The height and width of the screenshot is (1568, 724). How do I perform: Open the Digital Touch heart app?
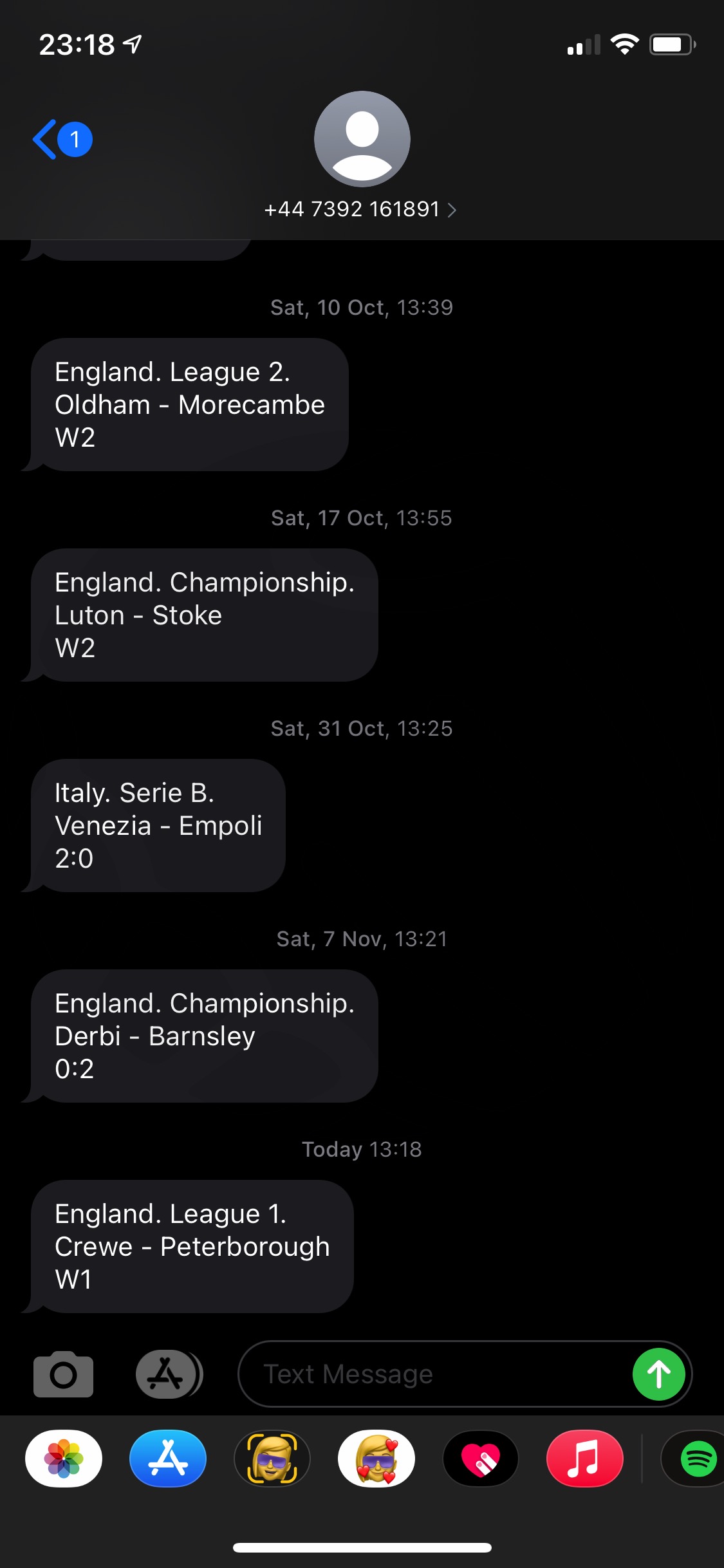[481, 1459]
